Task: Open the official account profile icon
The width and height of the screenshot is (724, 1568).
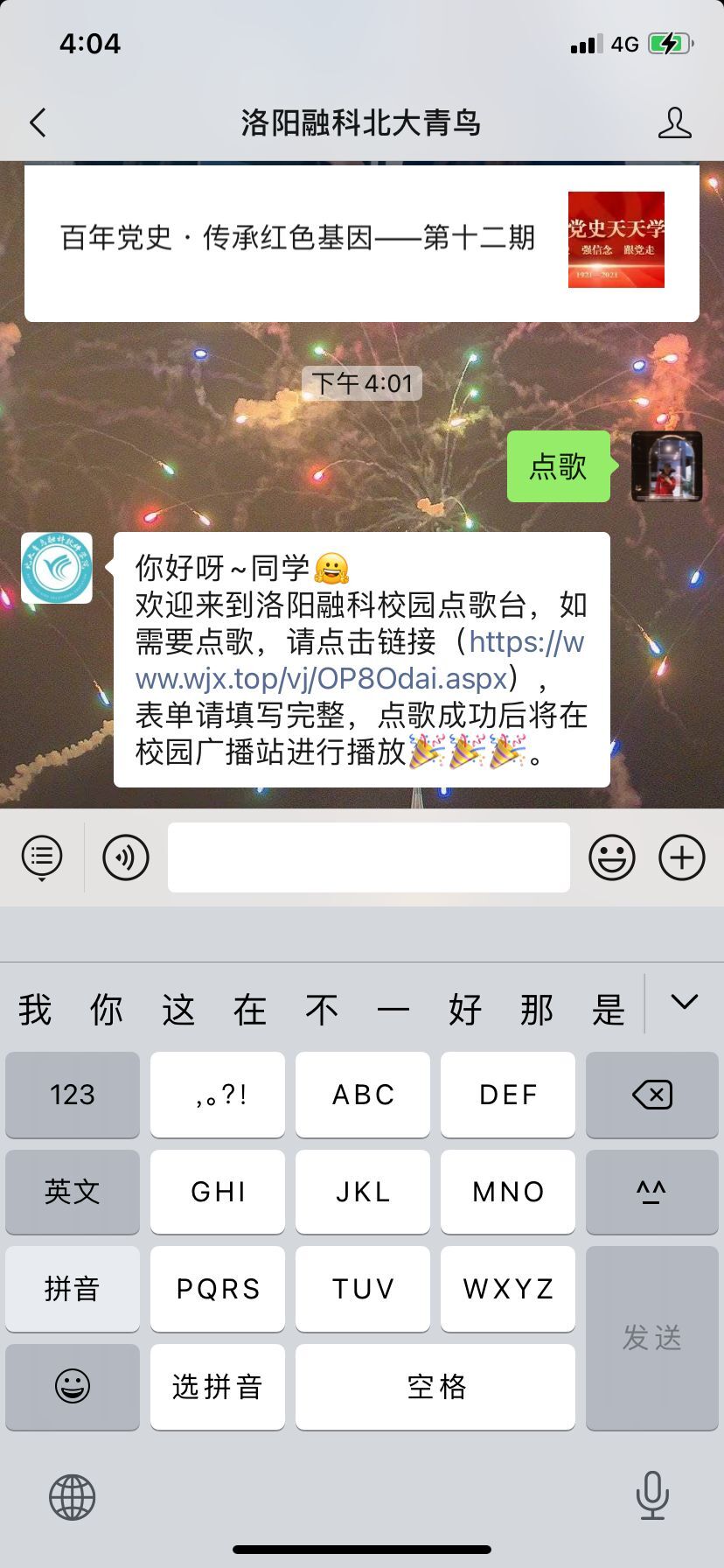Action: tap(674, 122)
